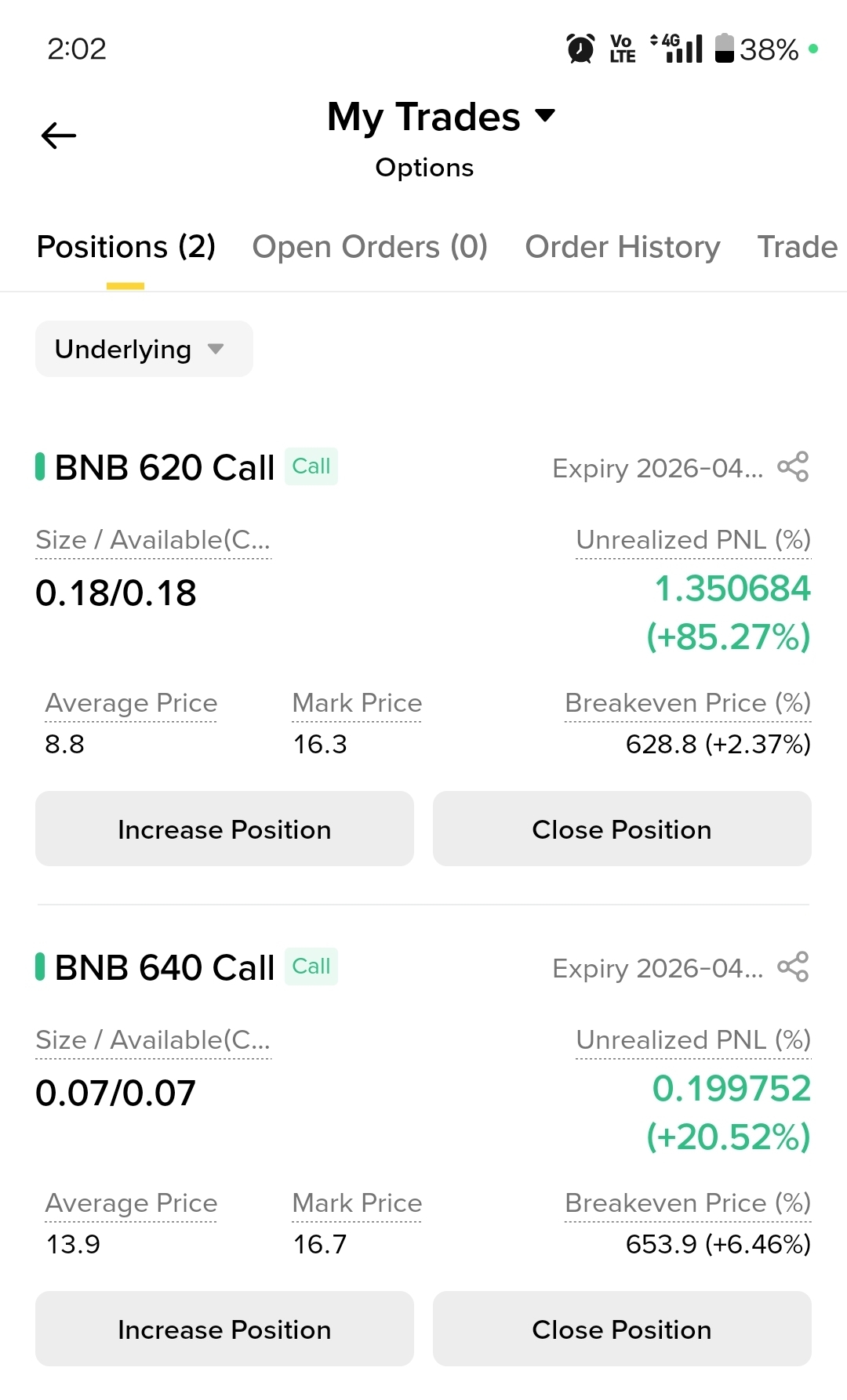Close position for BNB 620 Call

(622, 829)
